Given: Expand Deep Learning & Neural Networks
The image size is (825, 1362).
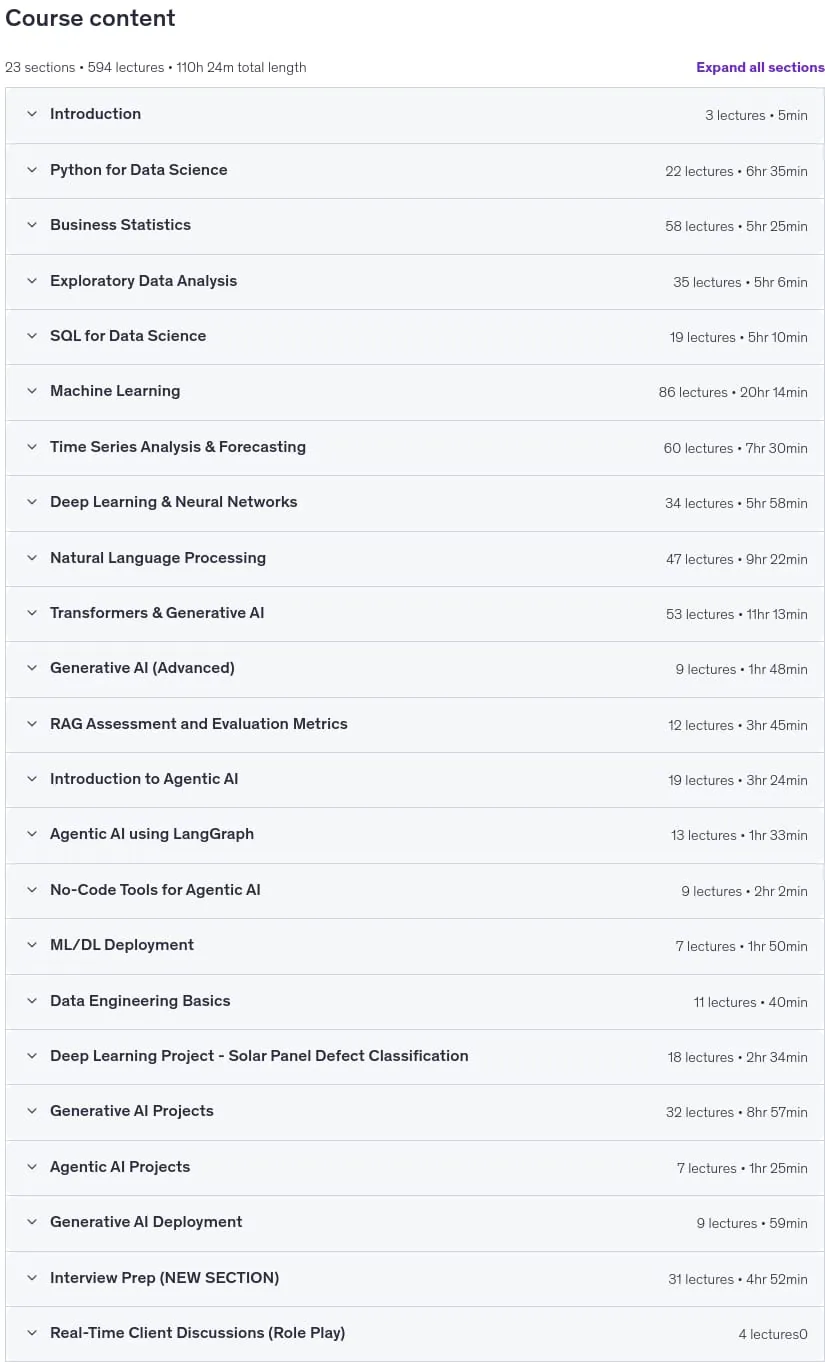Looking at the screenshot, I should (415, 503).
